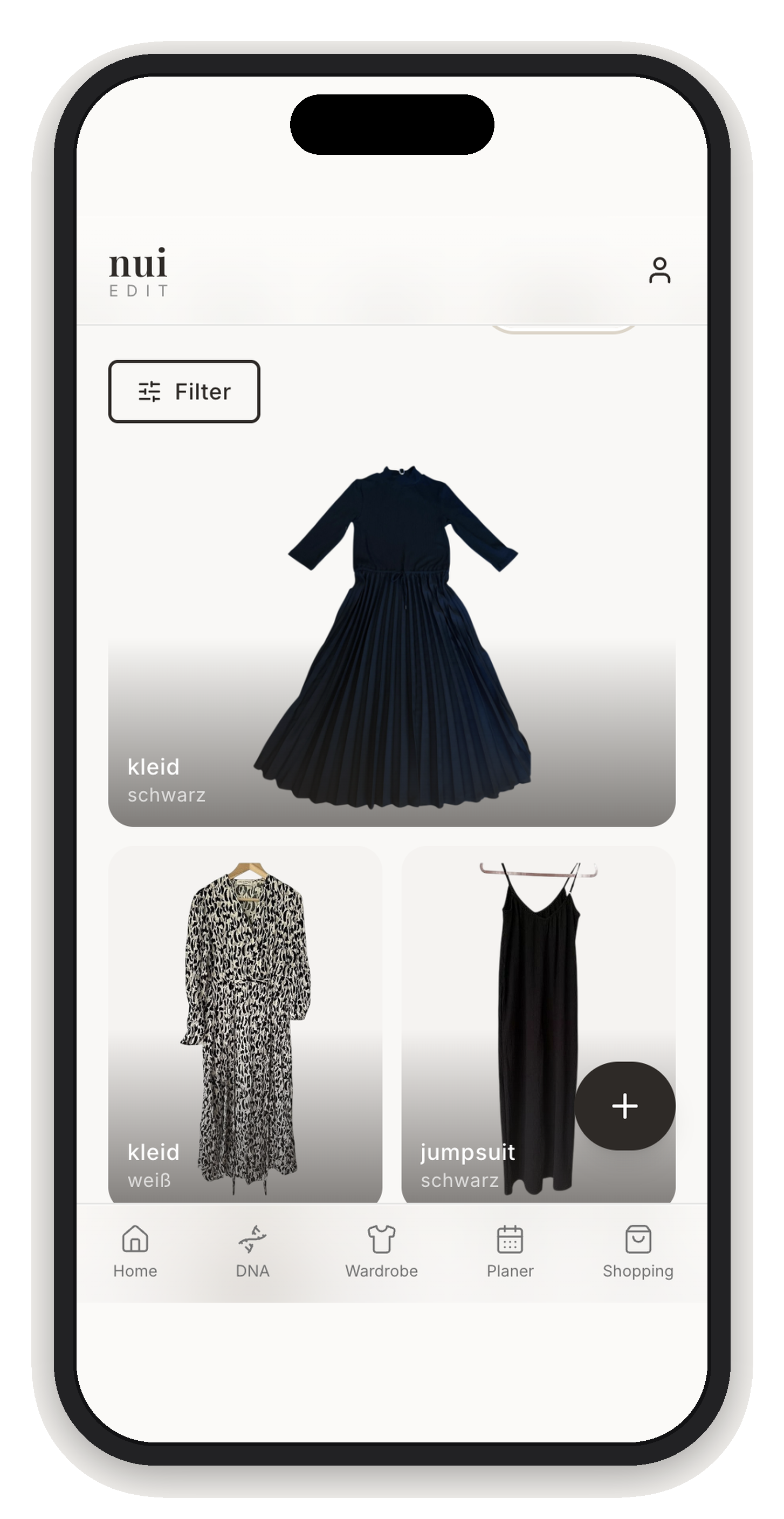Go to the Home tab

pyautogui.click(x=135, y=1251)
